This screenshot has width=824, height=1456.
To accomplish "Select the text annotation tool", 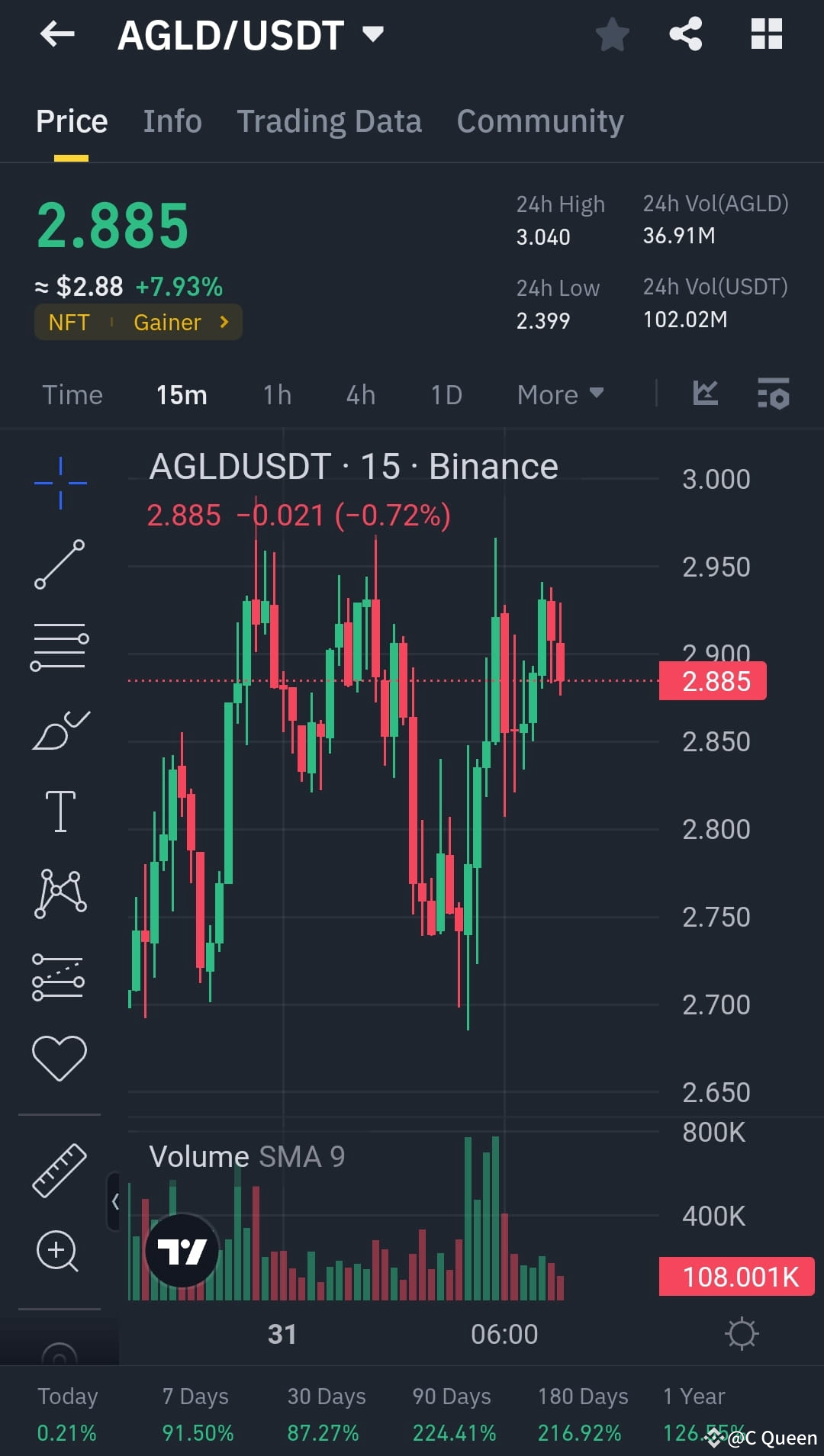I will (60, 811).
